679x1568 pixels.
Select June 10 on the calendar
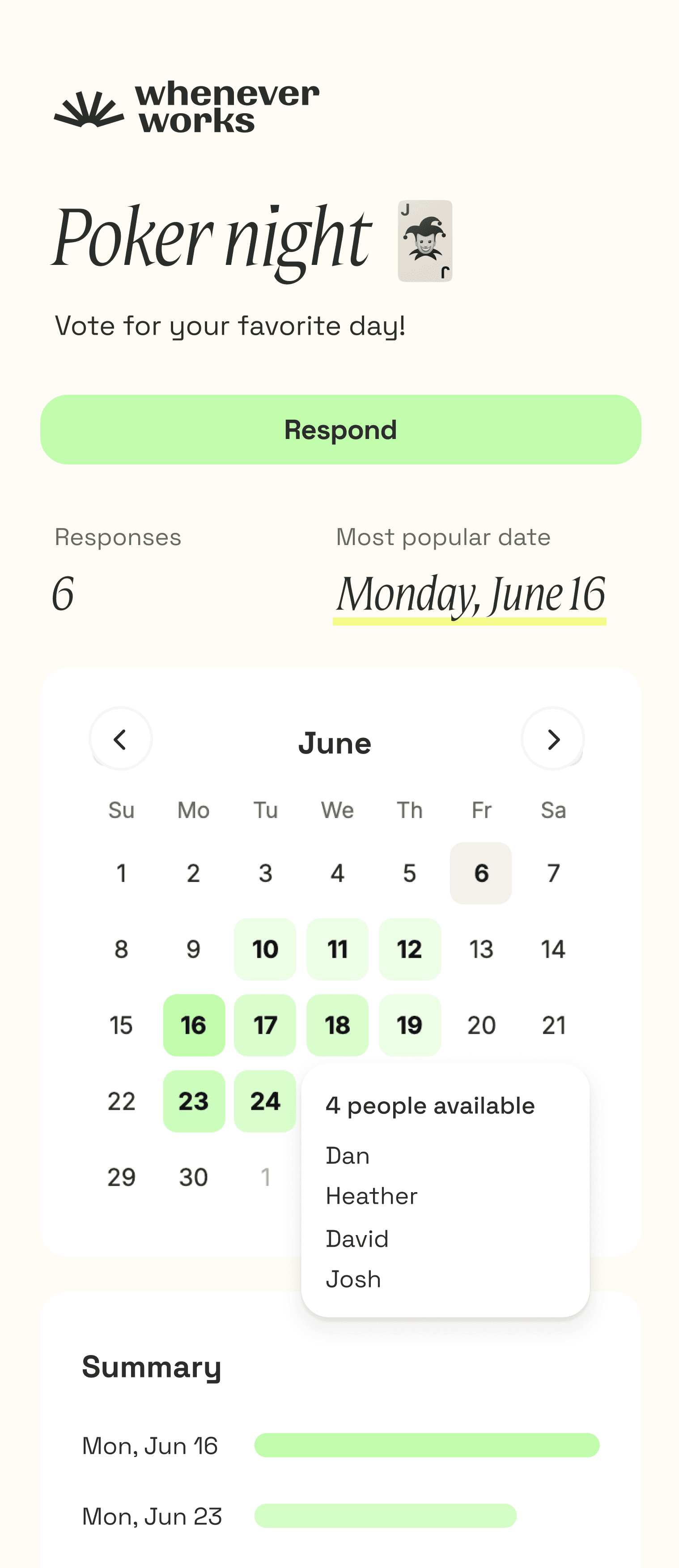(265, 949)
